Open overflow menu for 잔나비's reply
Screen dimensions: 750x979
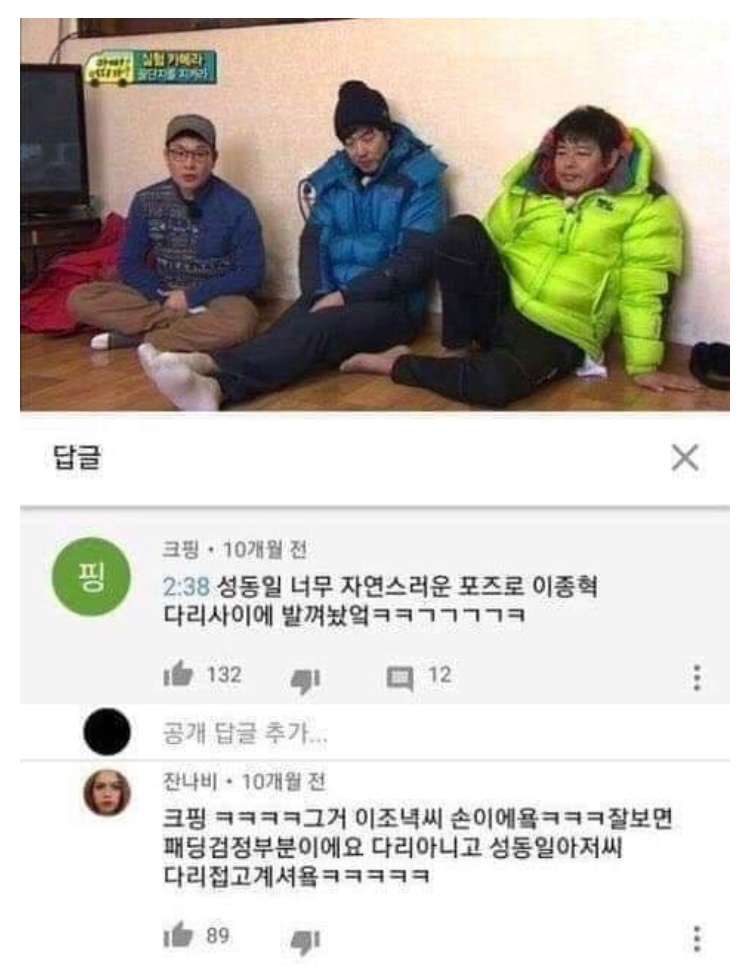pyautogui.click(x=697, y=939)
